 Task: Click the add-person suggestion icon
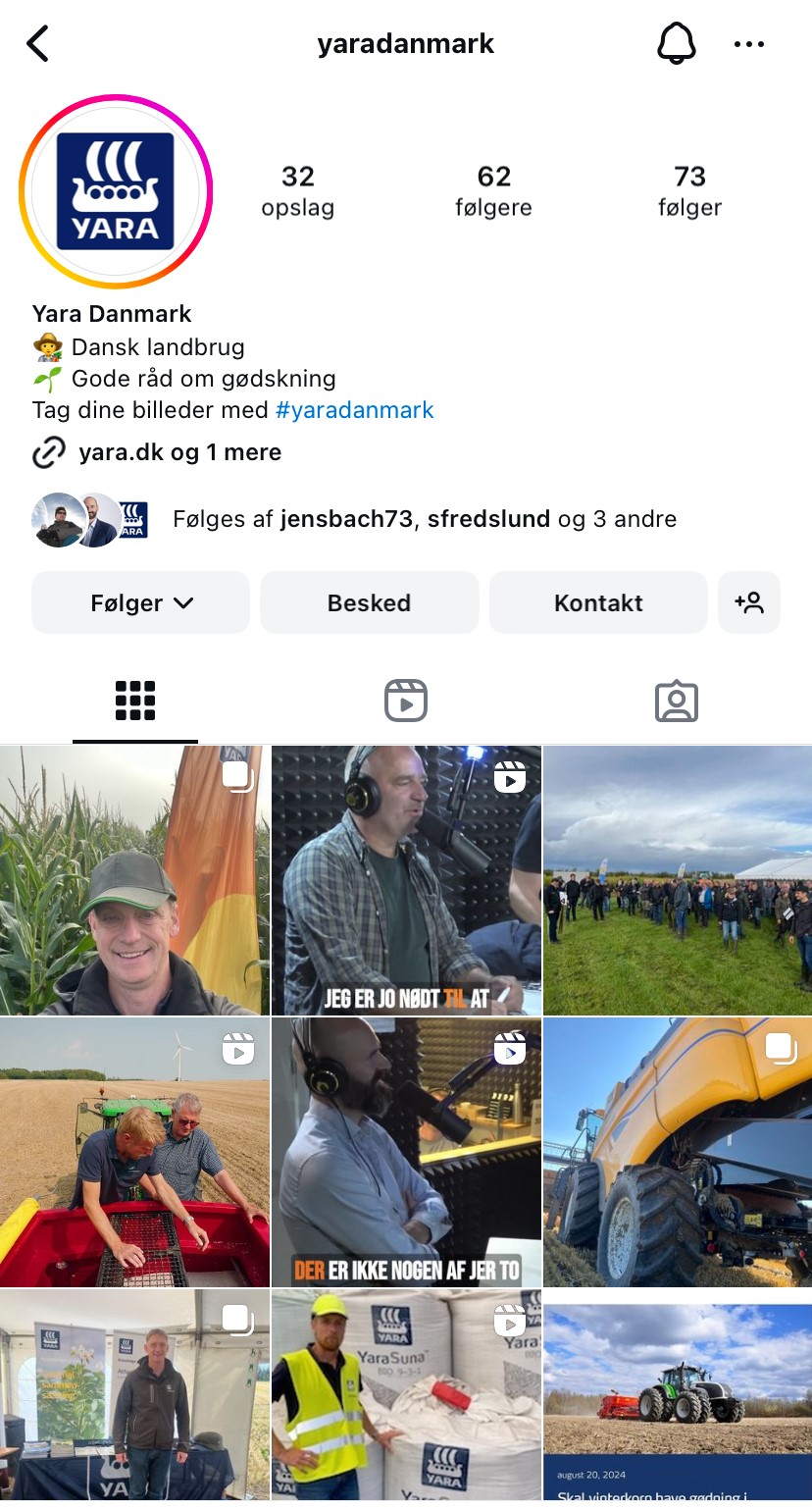[749, 602]
